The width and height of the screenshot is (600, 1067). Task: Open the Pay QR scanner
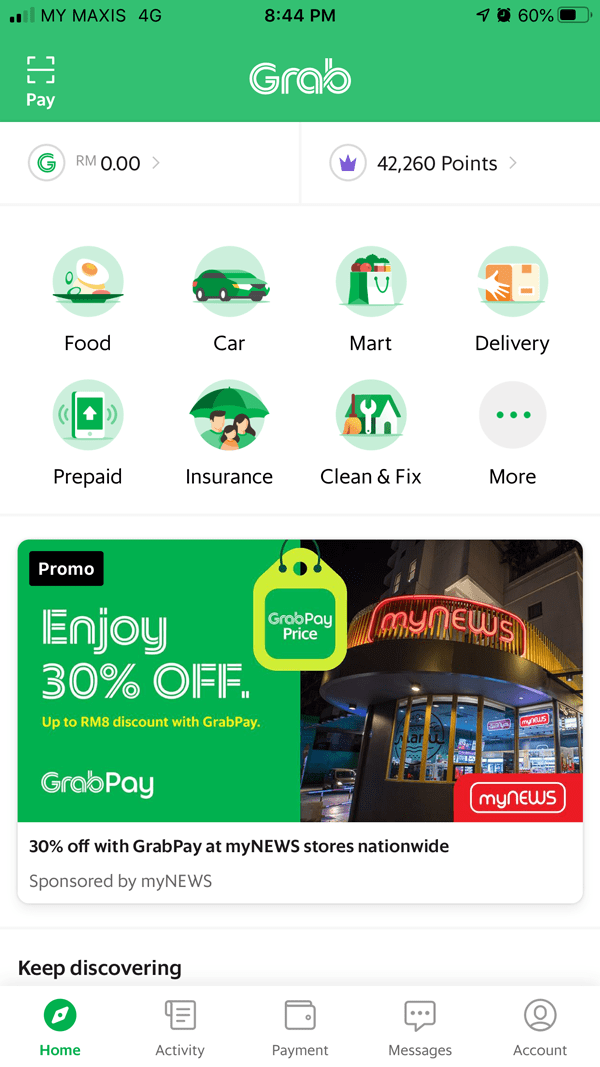point(40,82)
